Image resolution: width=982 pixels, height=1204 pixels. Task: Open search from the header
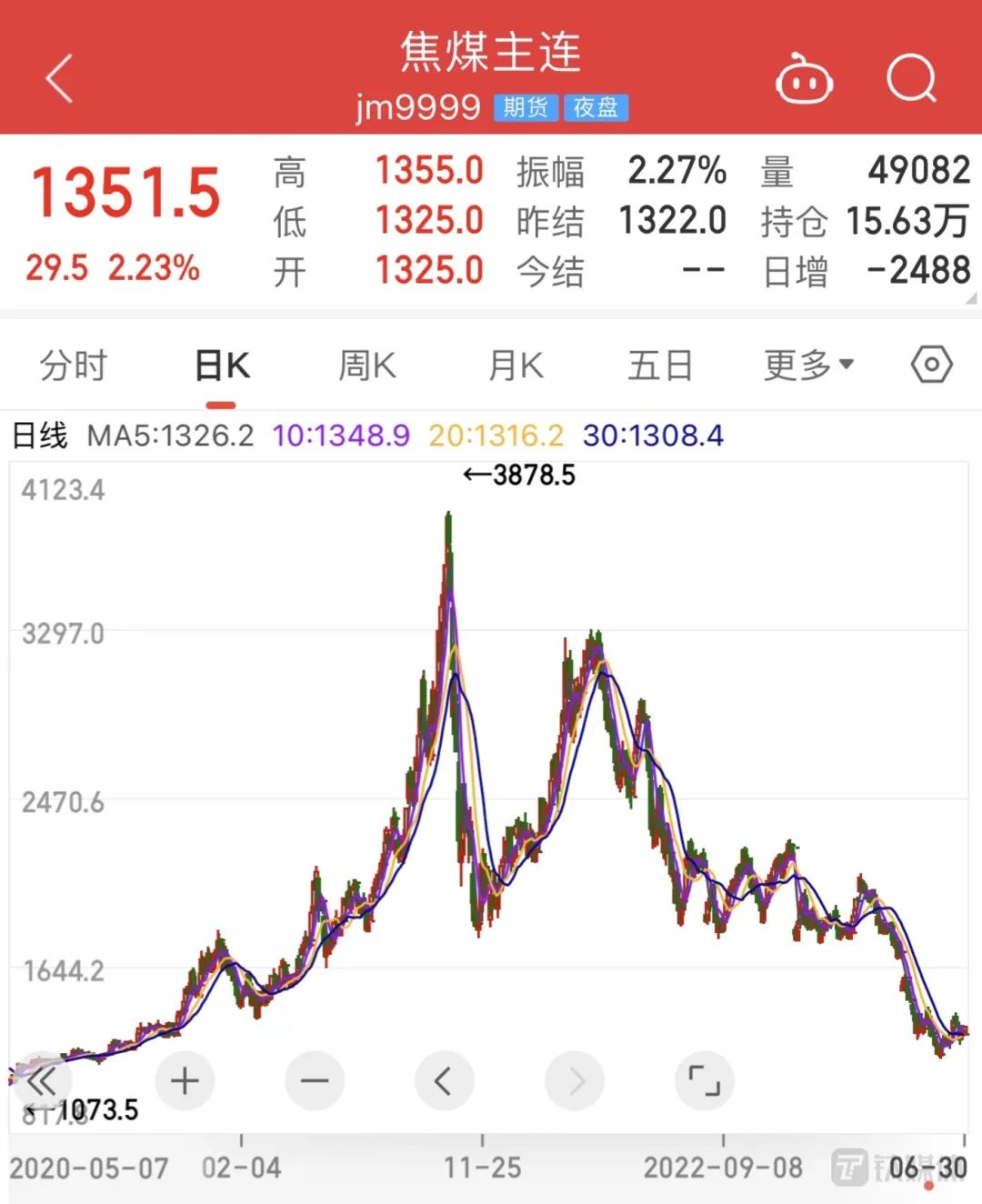[911, 79]
